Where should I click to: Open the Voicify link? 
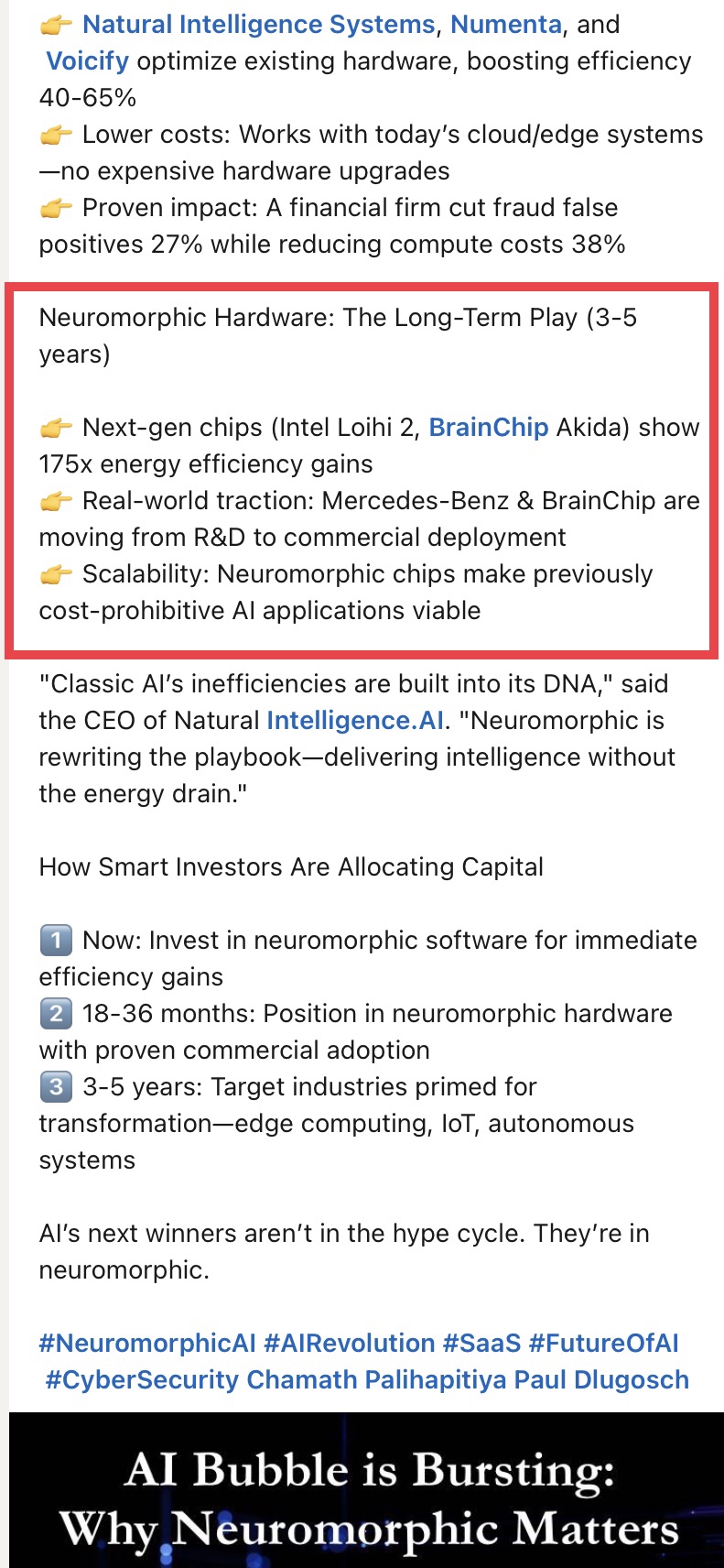[x=88, y=61]
